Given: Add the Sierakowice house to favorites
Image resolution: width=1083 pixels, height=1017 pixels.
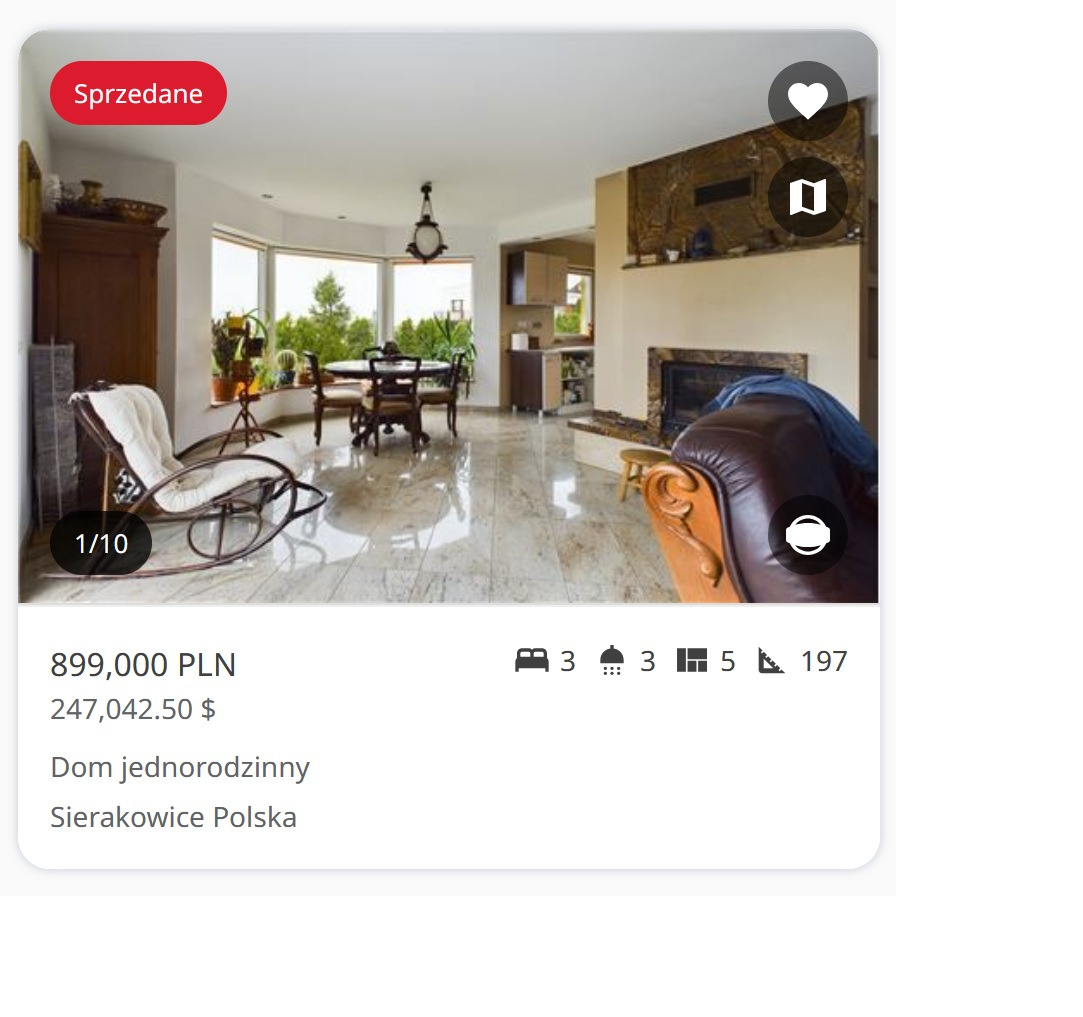Looking at the screenshot, I should pyautogui.click(x=807, y=101).
